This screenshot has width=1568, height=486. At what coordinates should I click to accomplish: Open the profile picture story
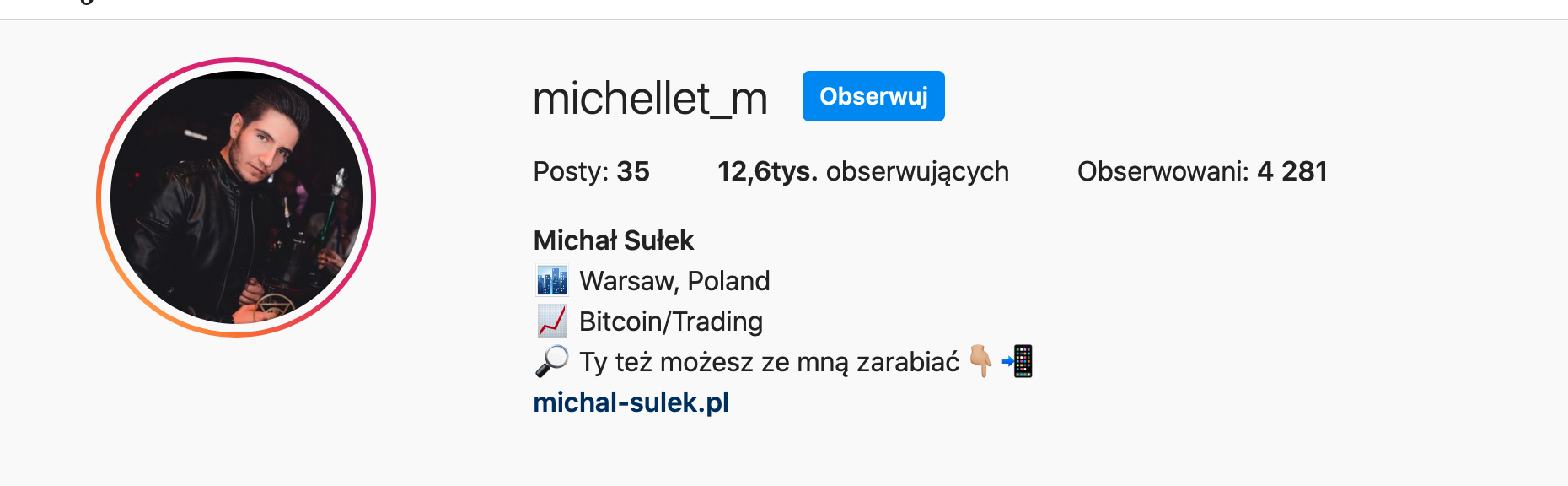(236, 197)
